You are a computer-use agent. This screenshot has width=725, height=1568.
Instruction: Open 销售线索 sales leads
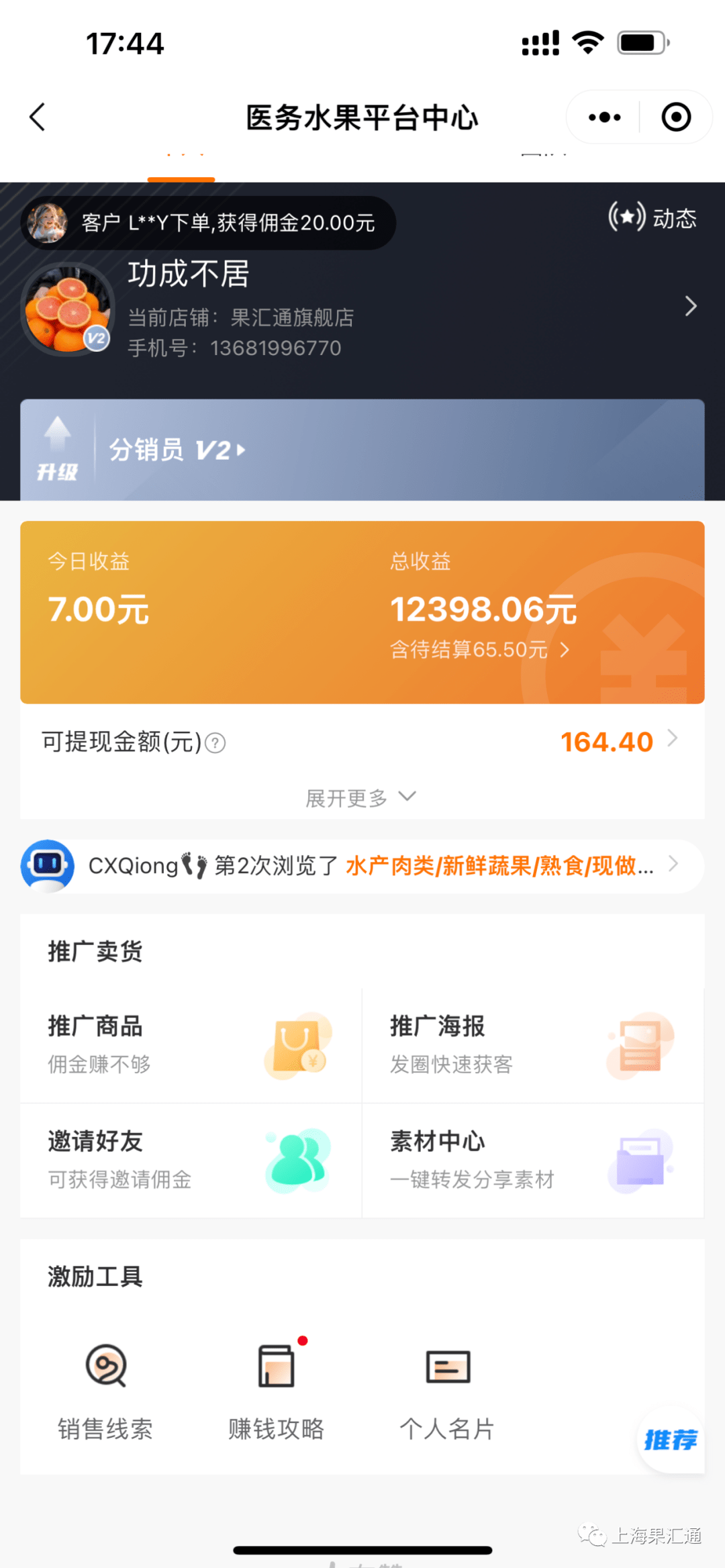click(105, 1391)
